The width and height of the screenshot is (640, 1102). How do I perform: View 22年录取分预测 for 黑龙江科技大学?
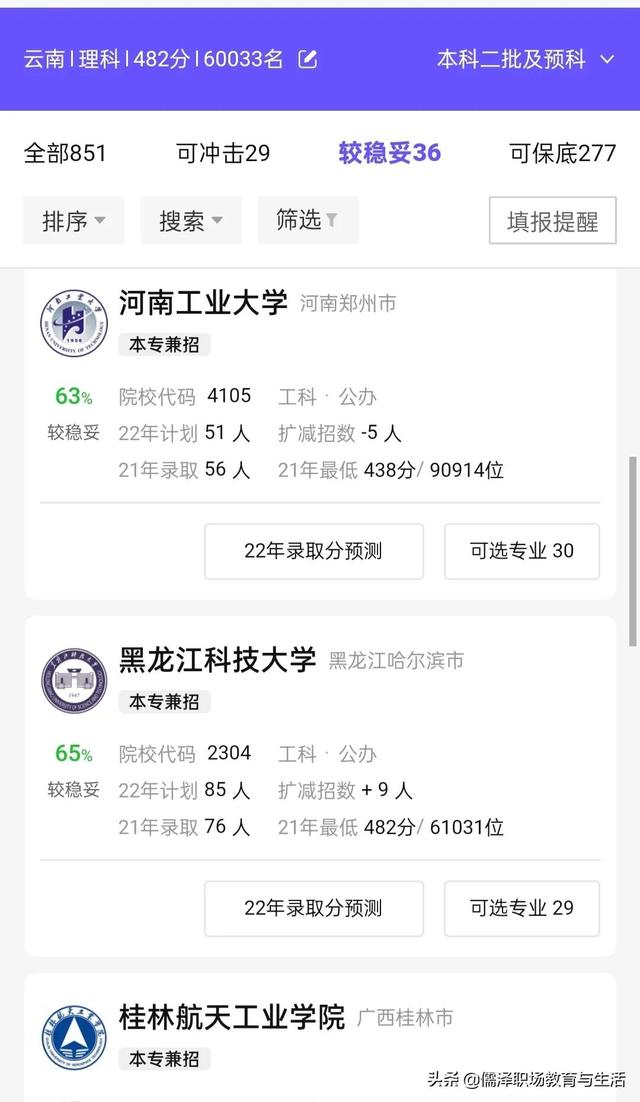coord(313,908)
